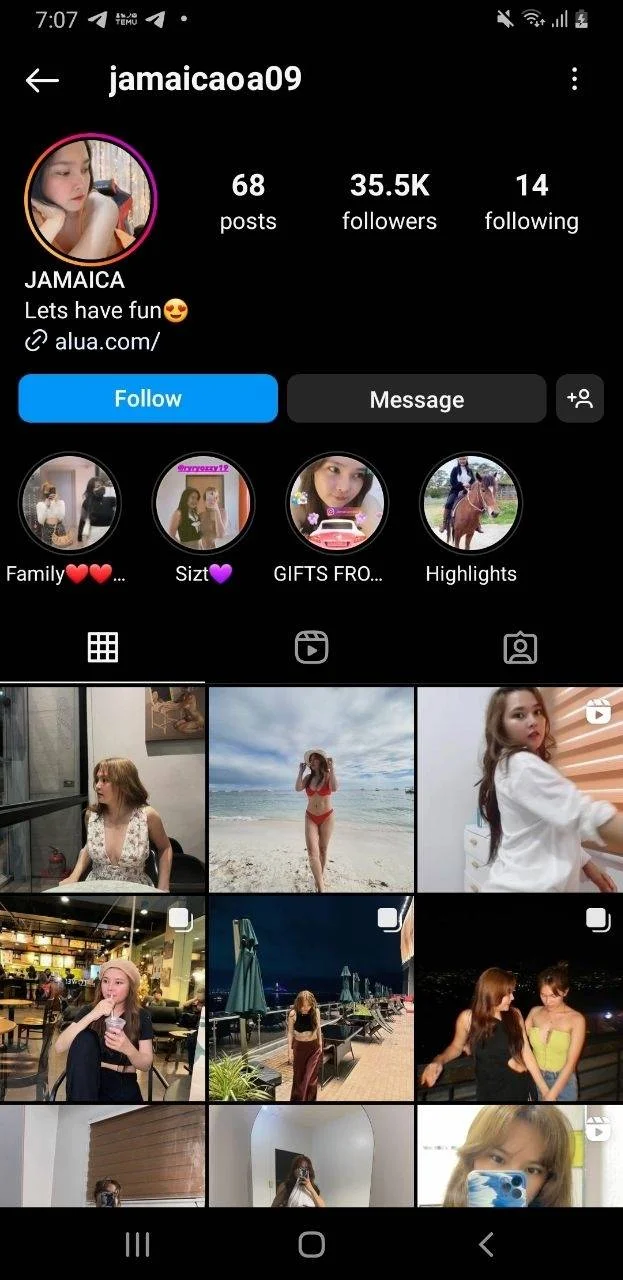Viewport: 623px width, 1280px height.
Task: Message this profile
Action: click(417, 399)
